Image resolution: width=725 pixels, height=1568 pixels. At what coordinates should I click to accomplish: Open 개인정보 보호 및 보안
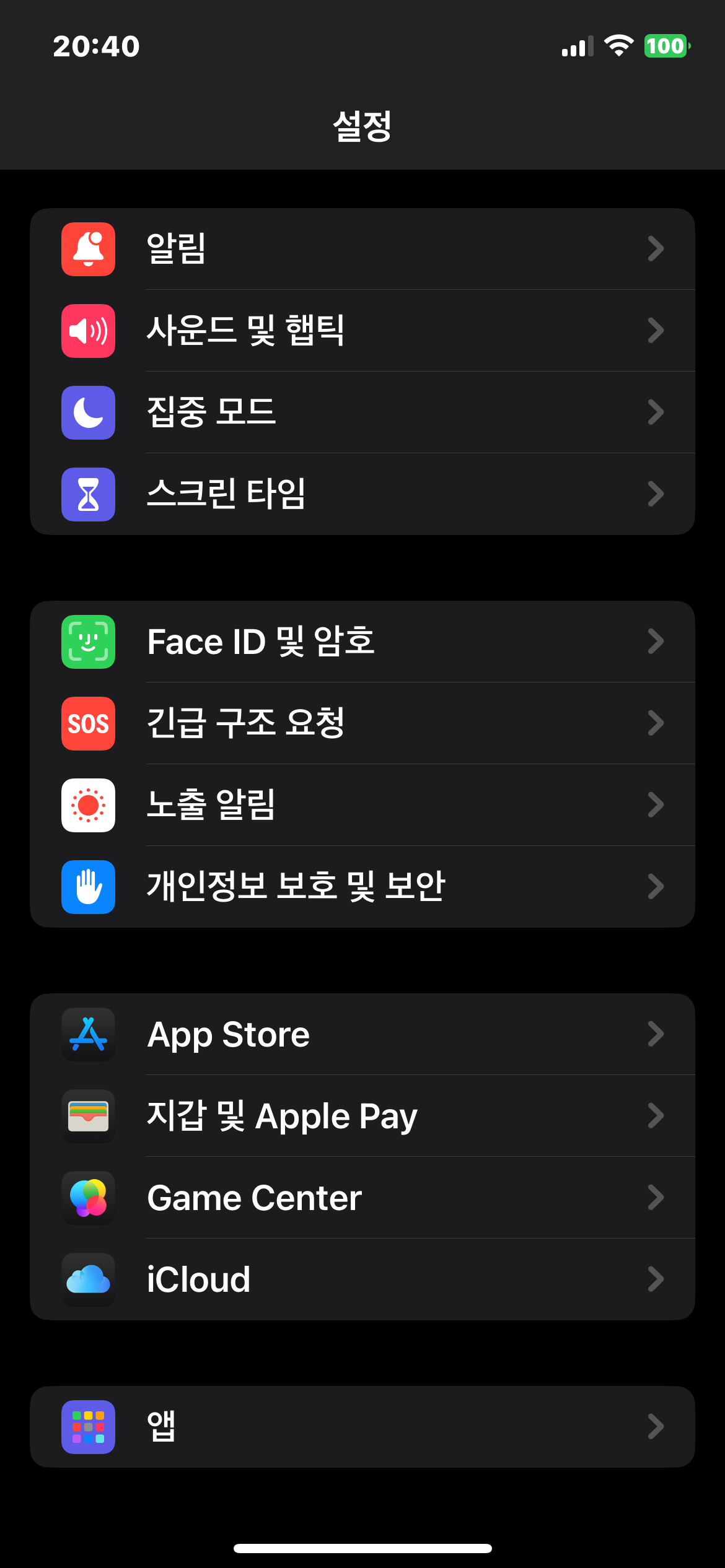(x=362, y=887)
